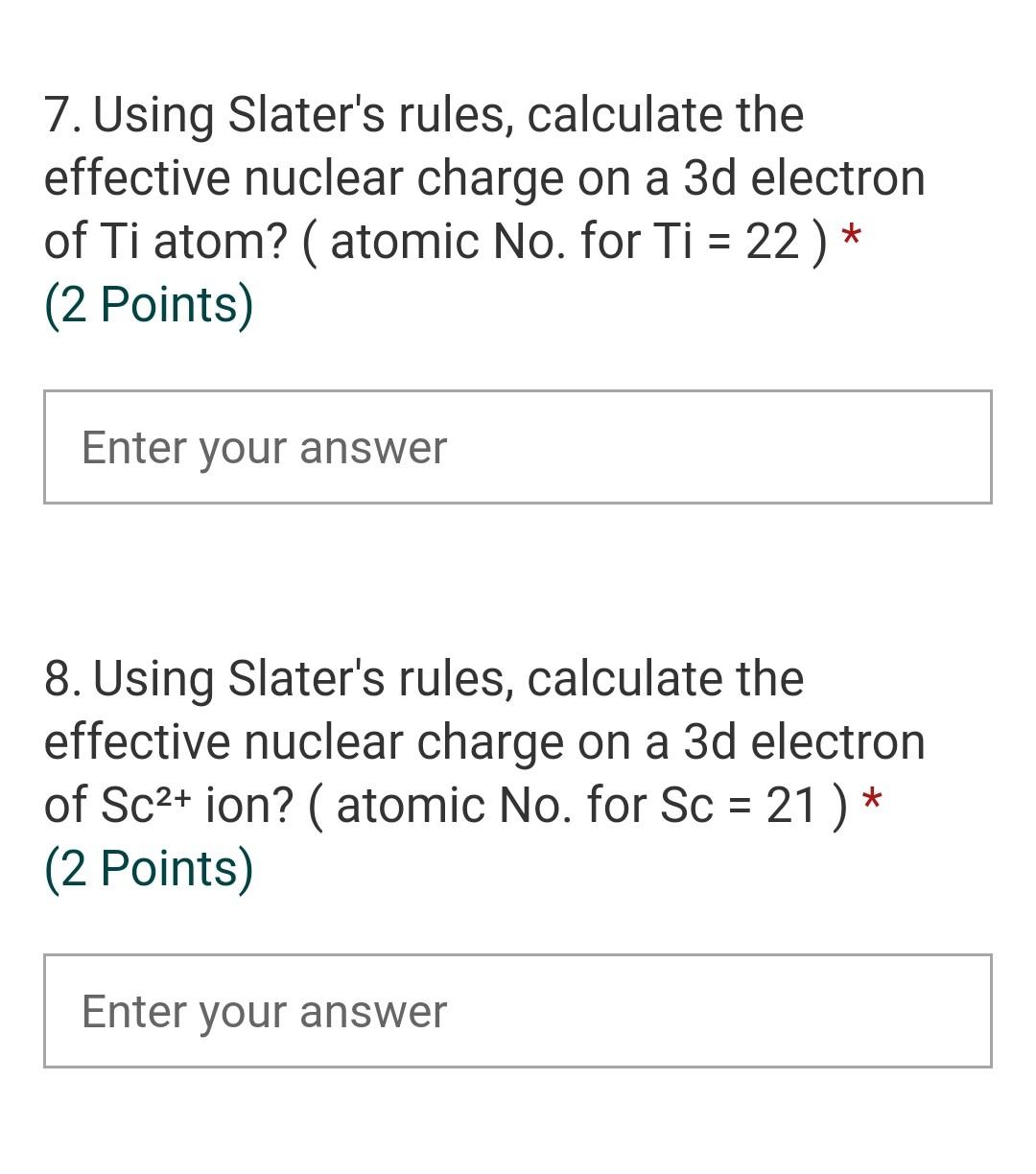Click 'Enter your answer' placeholder for question 8
The width and height of the screenshot is (1036, 1174).
(265, 1011)
